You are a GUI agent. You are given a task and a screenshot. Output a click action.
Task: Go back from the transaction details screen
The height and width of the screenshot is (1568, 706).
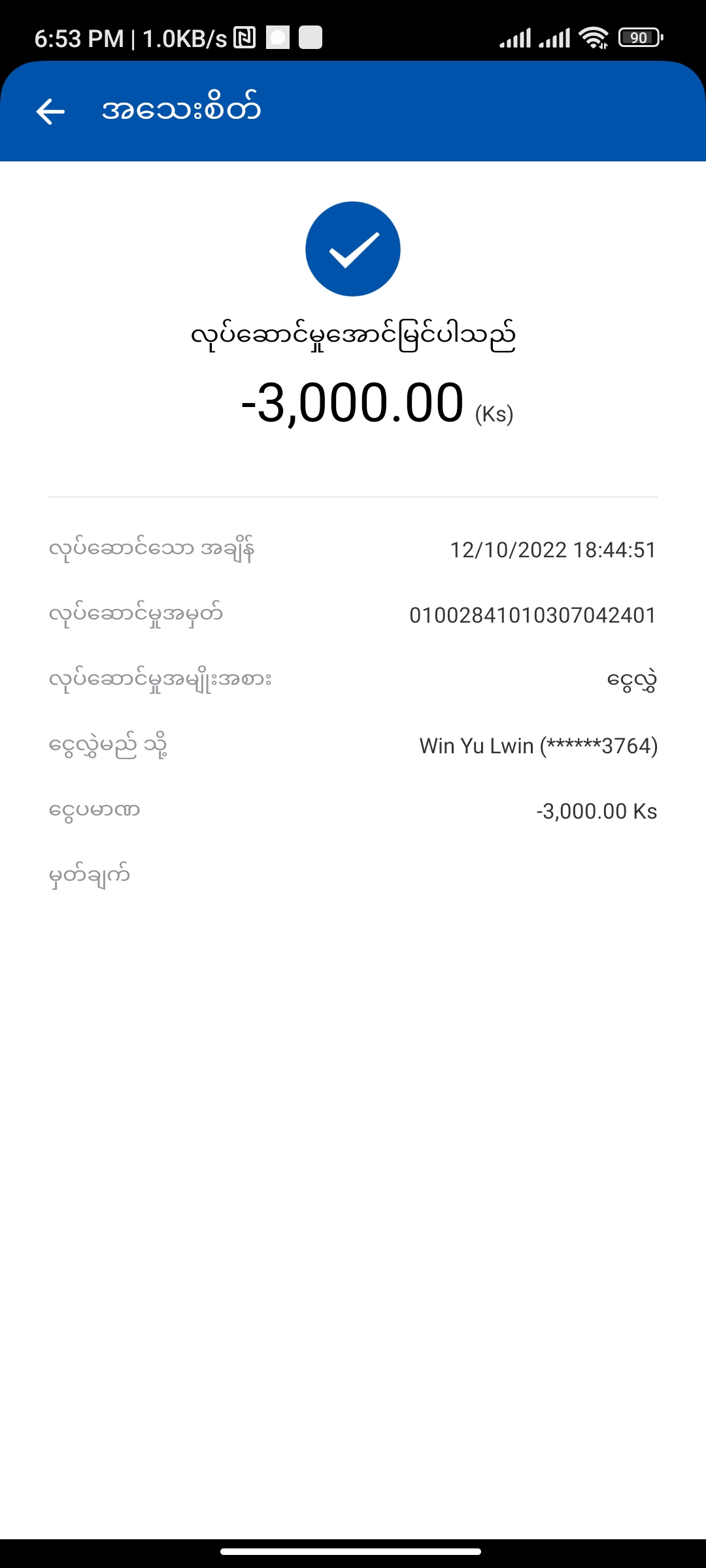(50, 111)
